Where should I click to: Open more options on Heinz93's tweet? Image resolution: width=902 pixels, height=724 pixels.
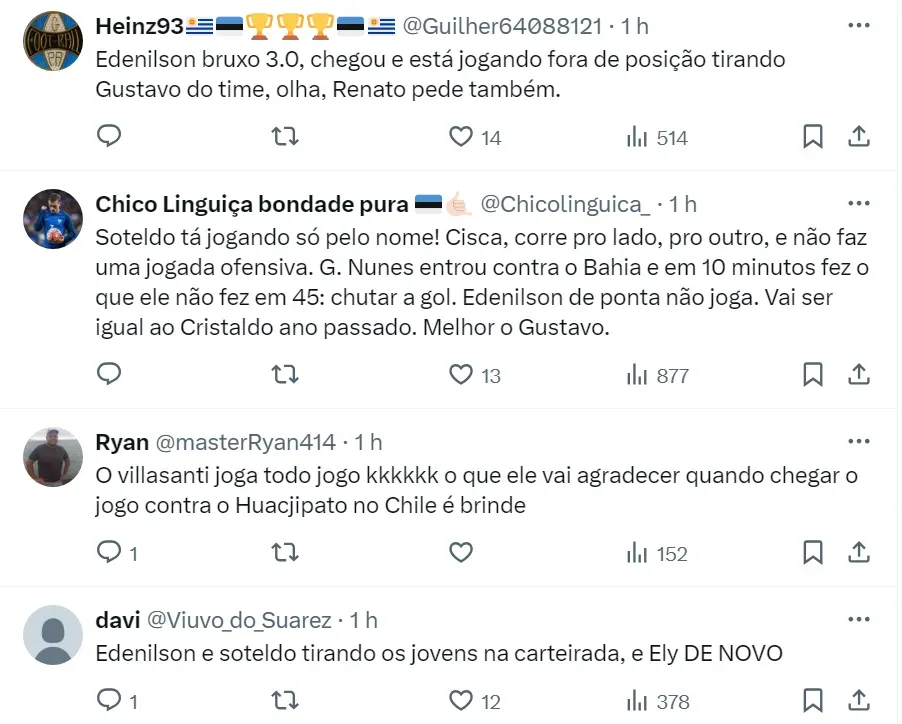[x=858, y=25]
